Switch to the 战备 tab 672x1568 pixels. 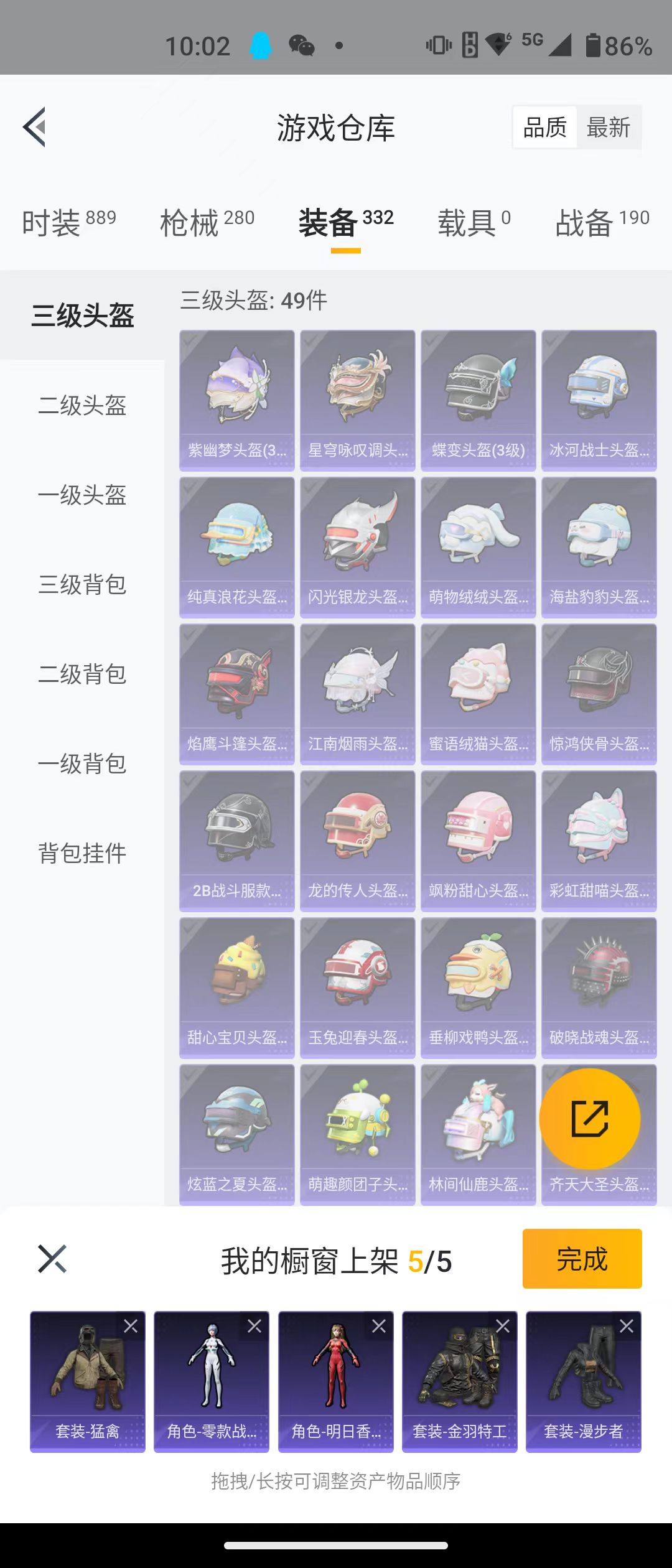point(602,223)
